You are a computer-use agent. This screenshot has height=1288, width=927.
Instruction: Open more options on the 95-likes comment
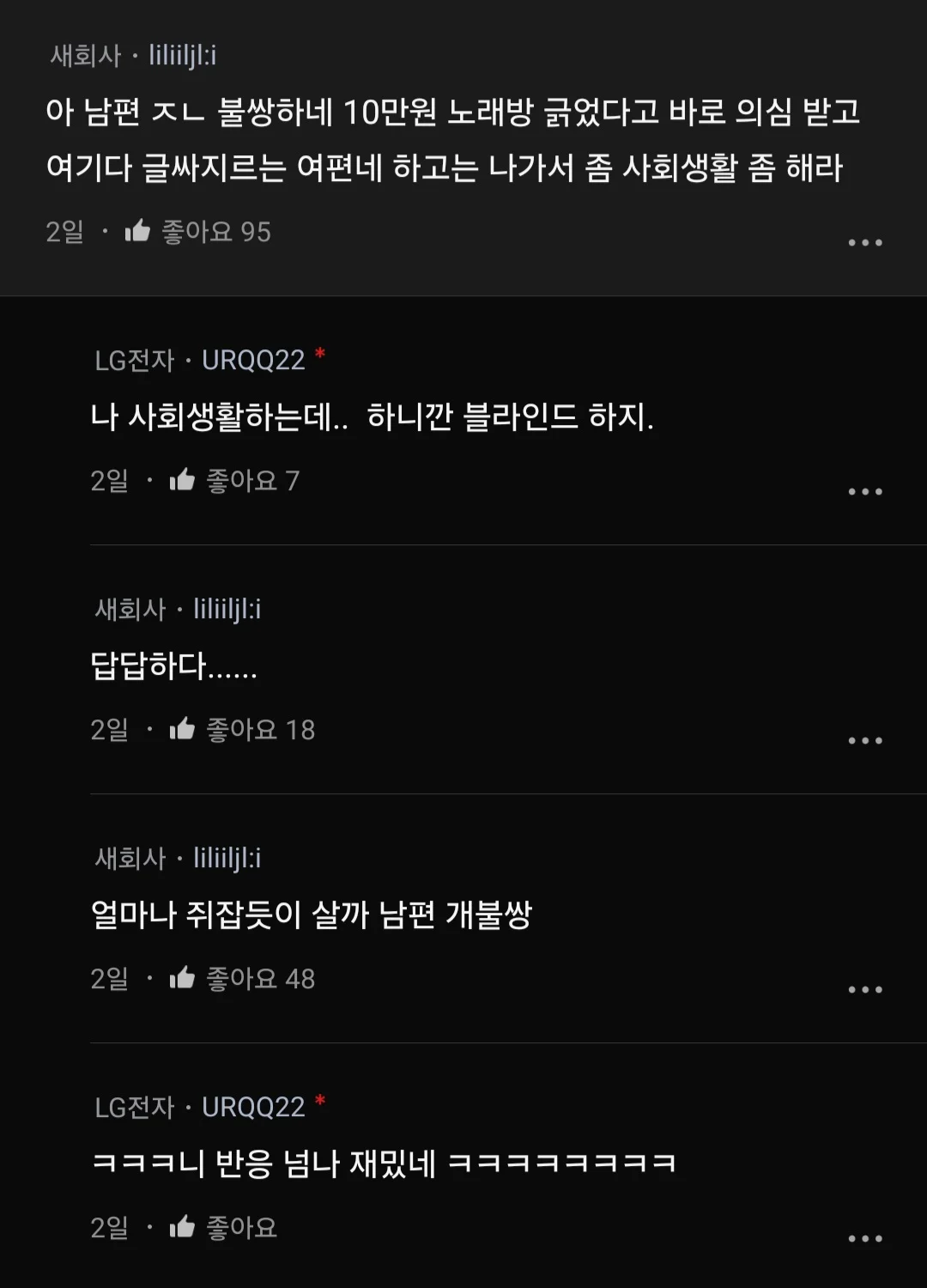(864, 243)
